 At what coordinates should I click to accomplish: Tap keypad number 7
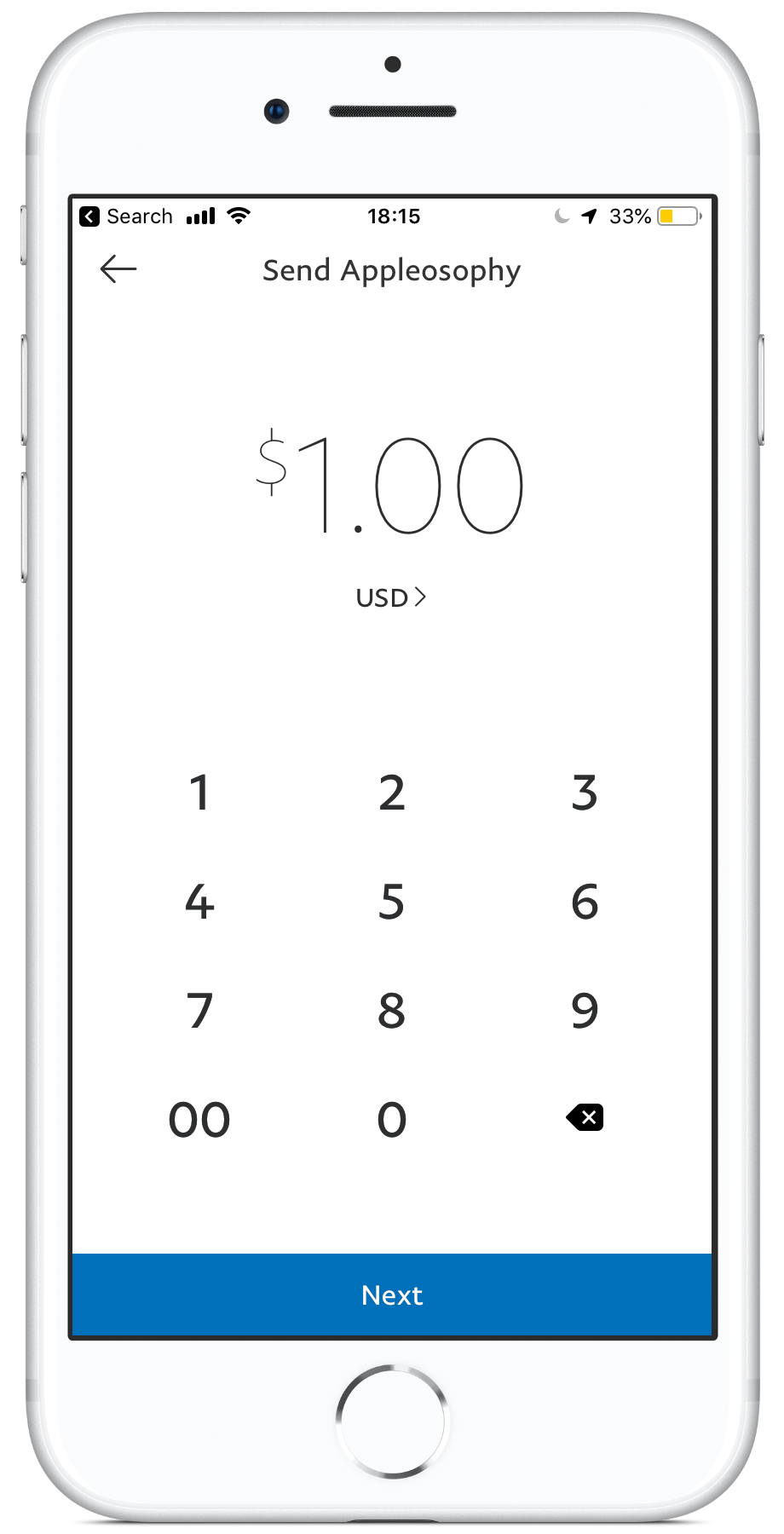[x=199, y=1011]
